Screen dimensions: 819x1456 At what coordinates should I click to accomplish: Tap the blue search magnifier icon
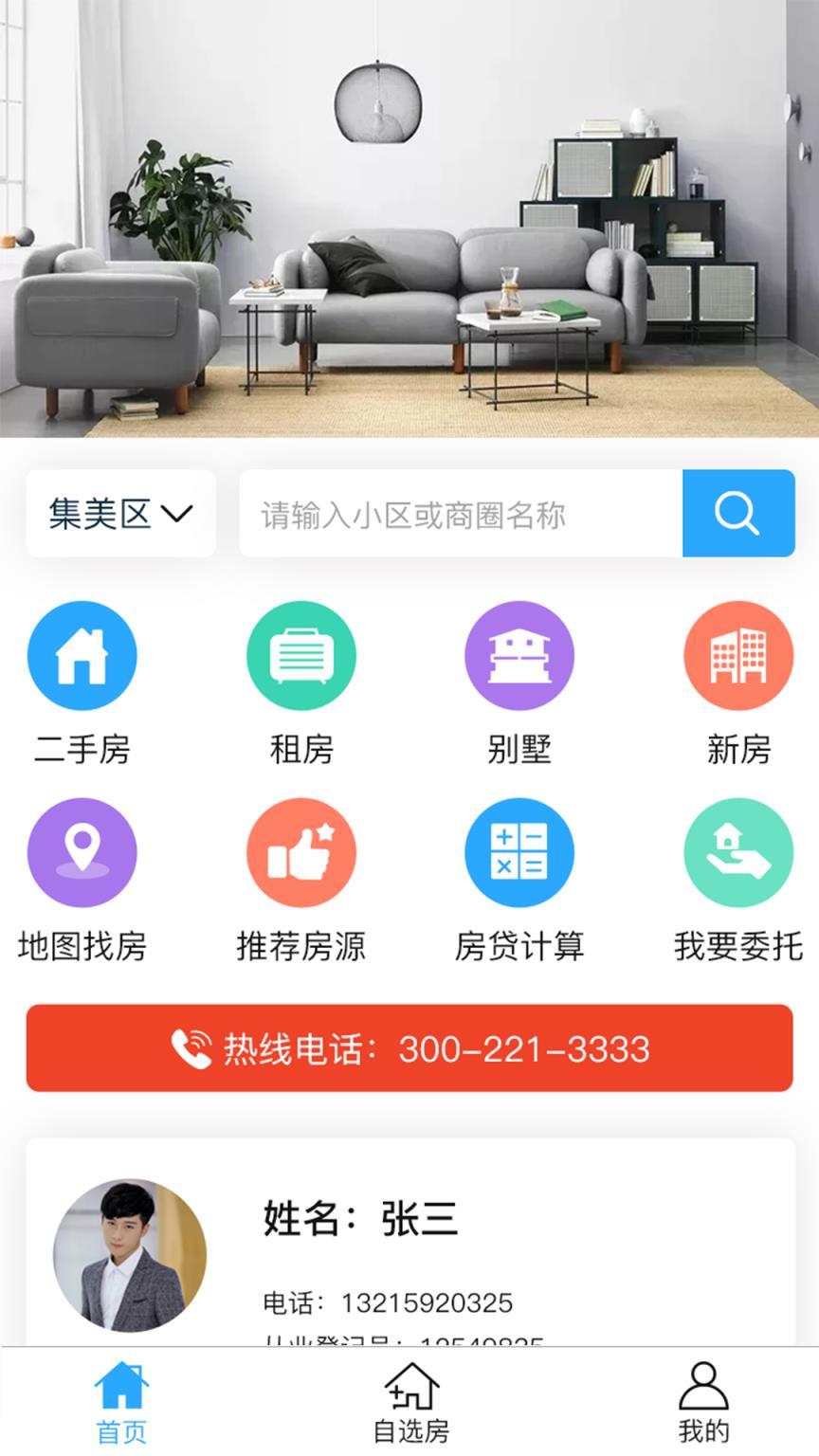(x=738, y=514)
